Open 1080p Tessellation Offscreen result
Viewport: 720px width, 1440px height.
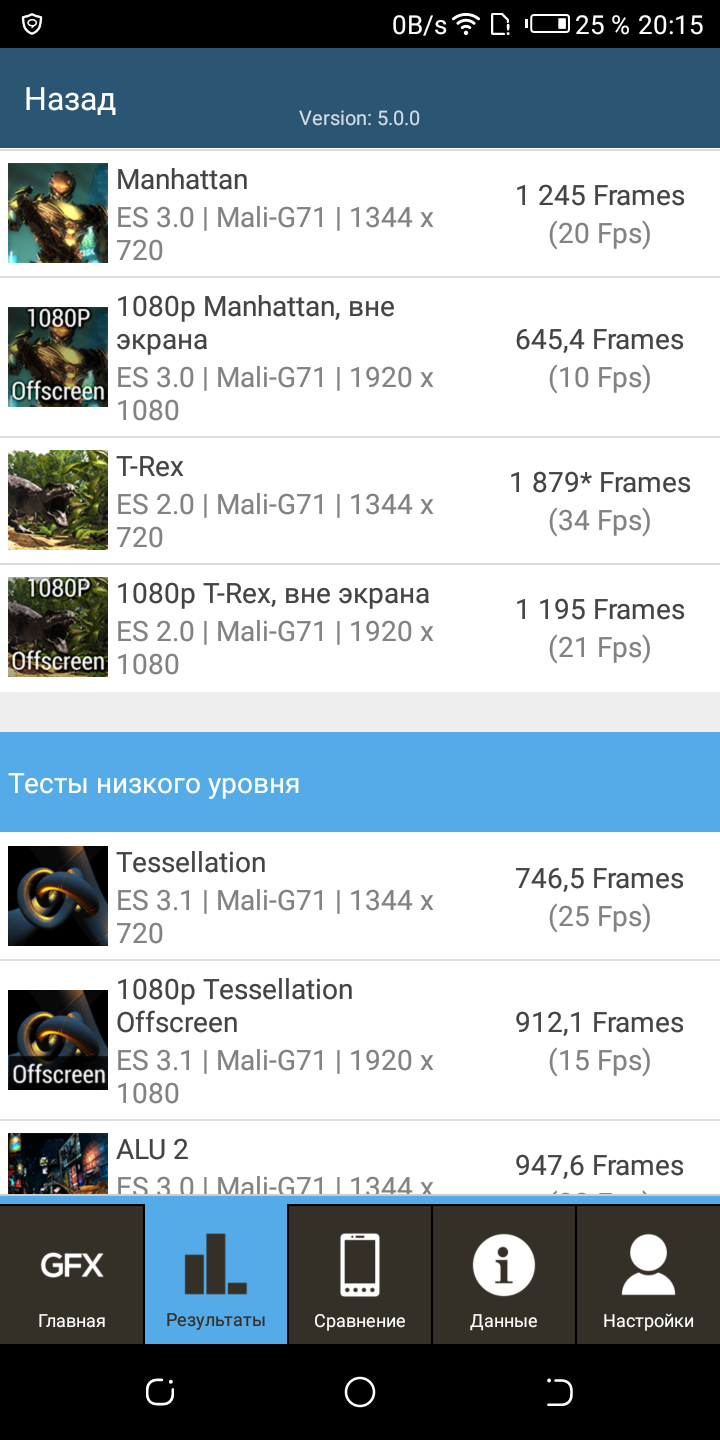pos(360,1041)
